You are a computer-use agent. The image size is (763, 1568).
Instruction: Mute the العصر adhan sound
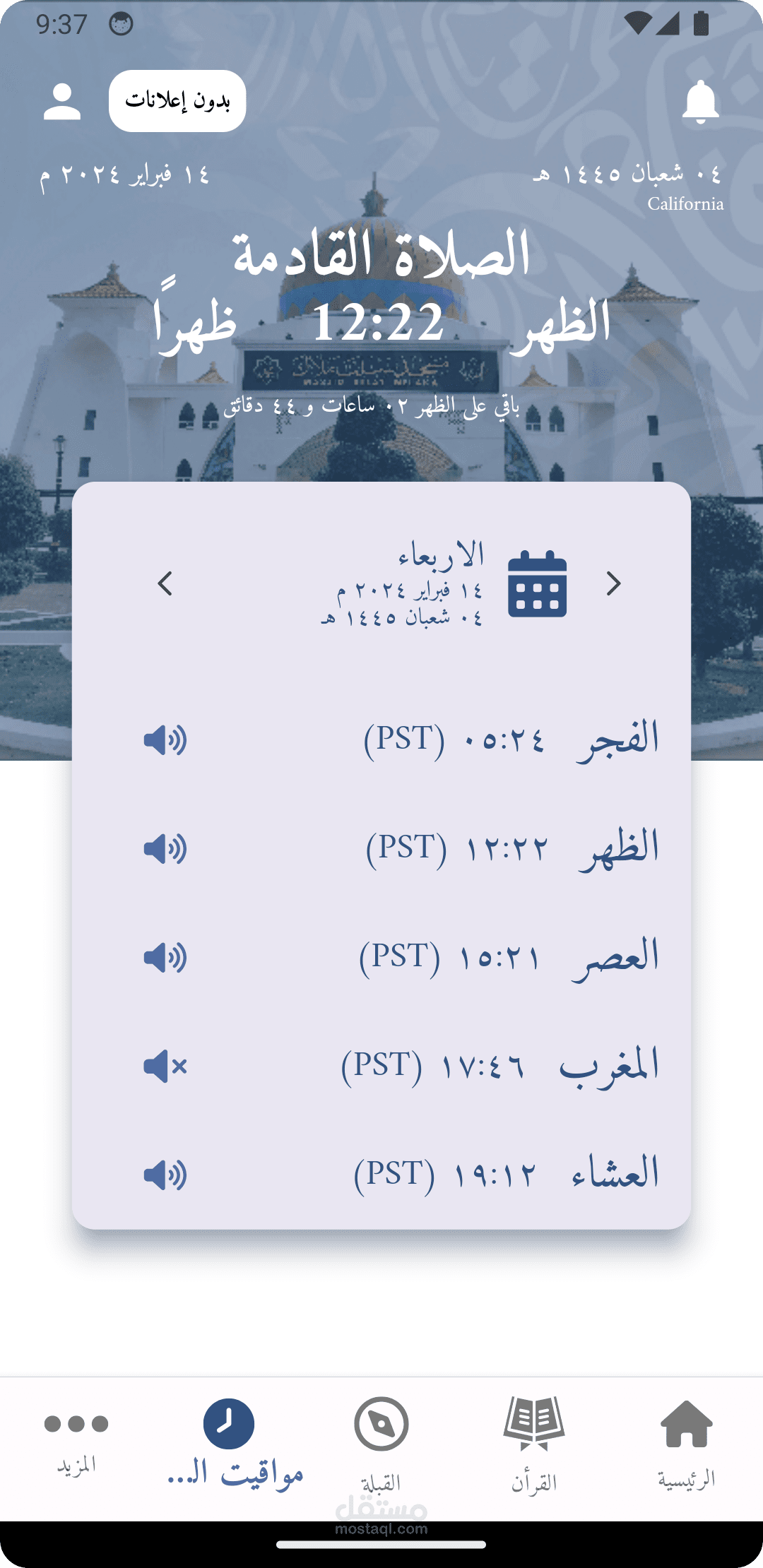pos(165,957)
